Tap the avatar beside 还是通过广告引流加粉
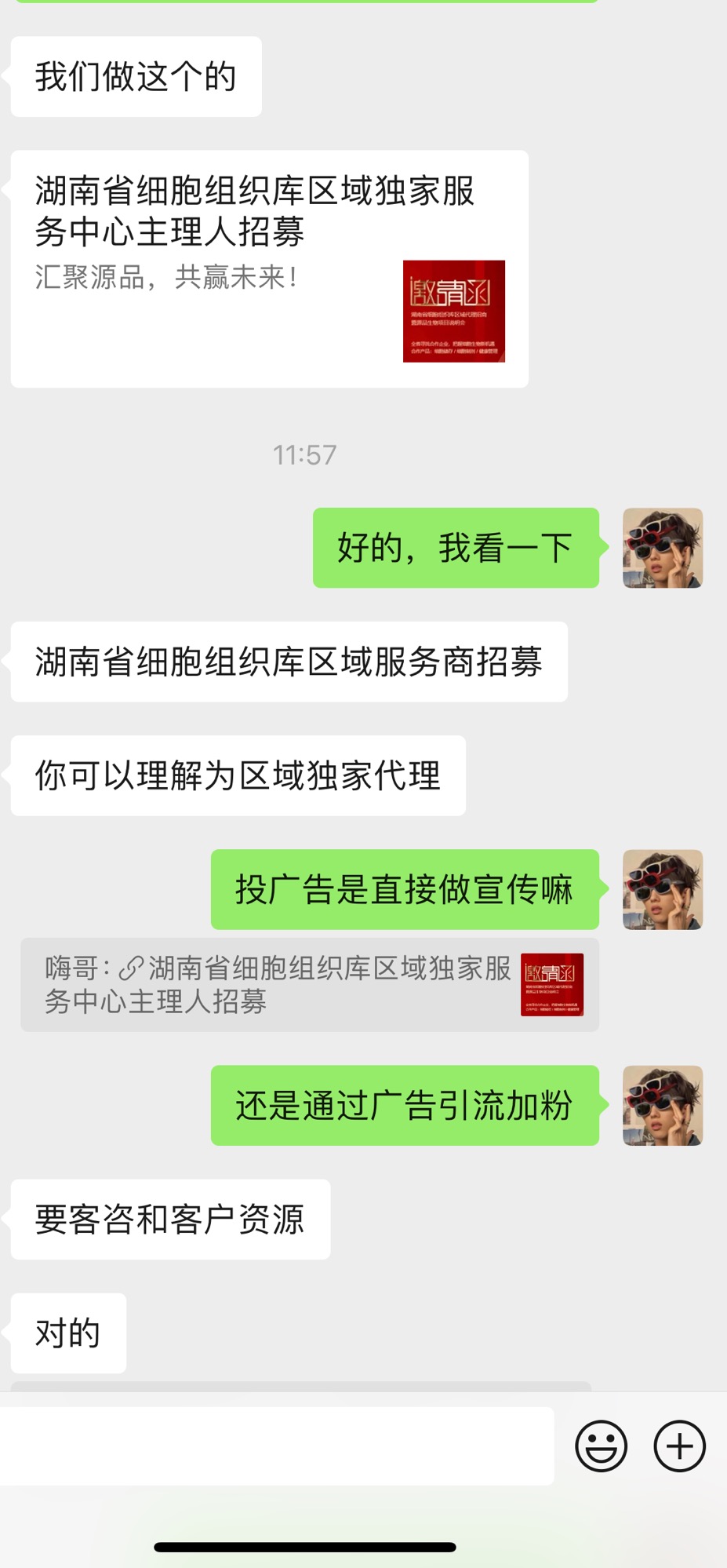This screenshot has height=1568, width=727. pos(662,1105)
